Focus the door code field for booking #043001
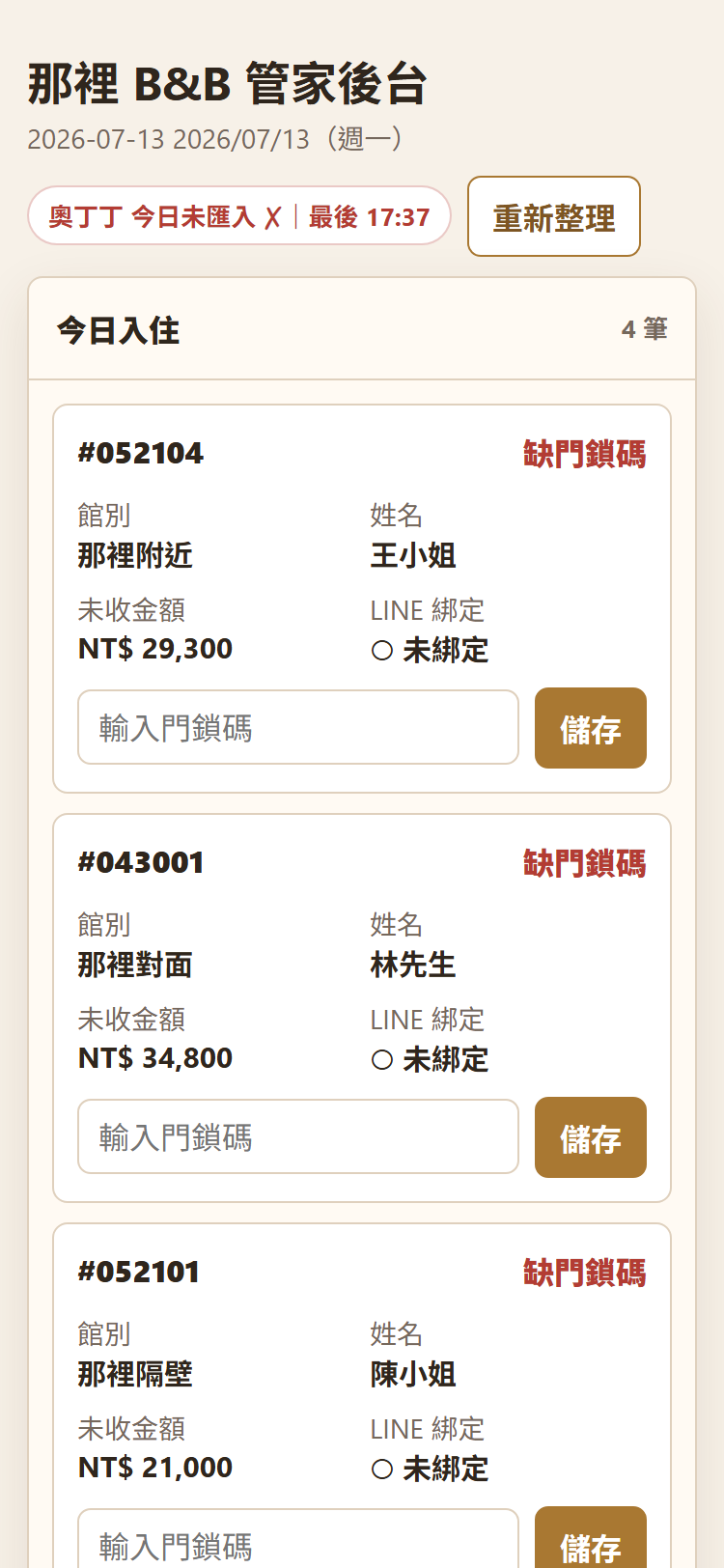The image size is (724, 1568). 298,1136
